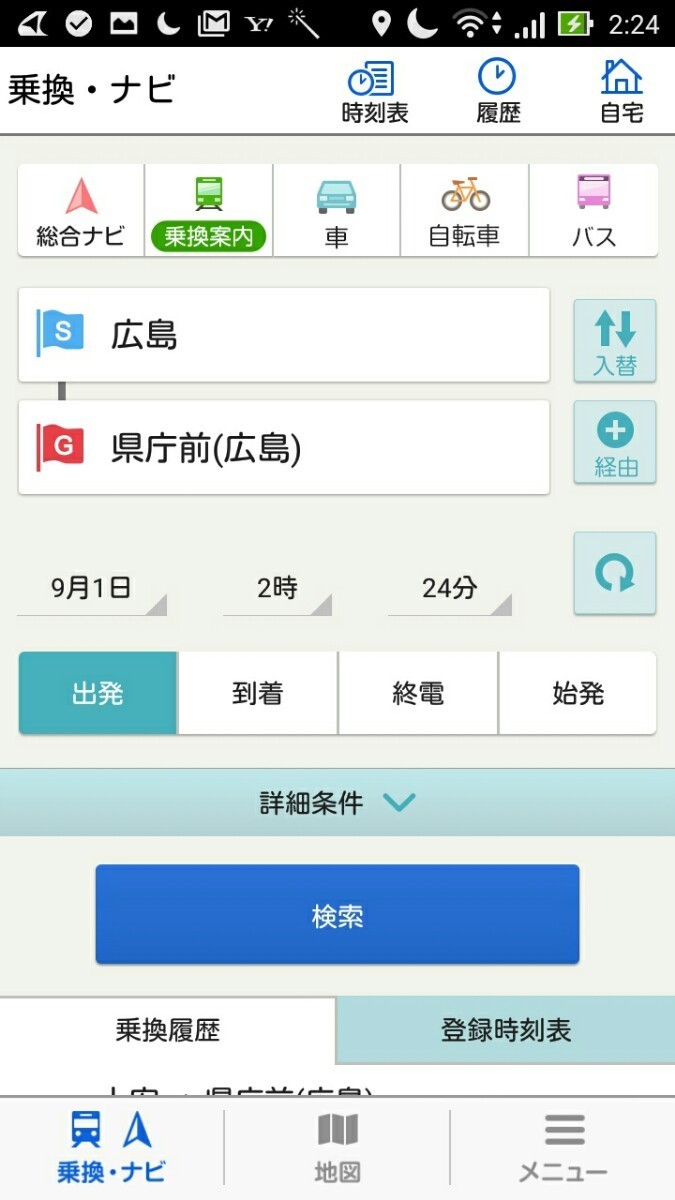Select the バス bus mode
675x1200 pixels.
[x=593, y=211]
